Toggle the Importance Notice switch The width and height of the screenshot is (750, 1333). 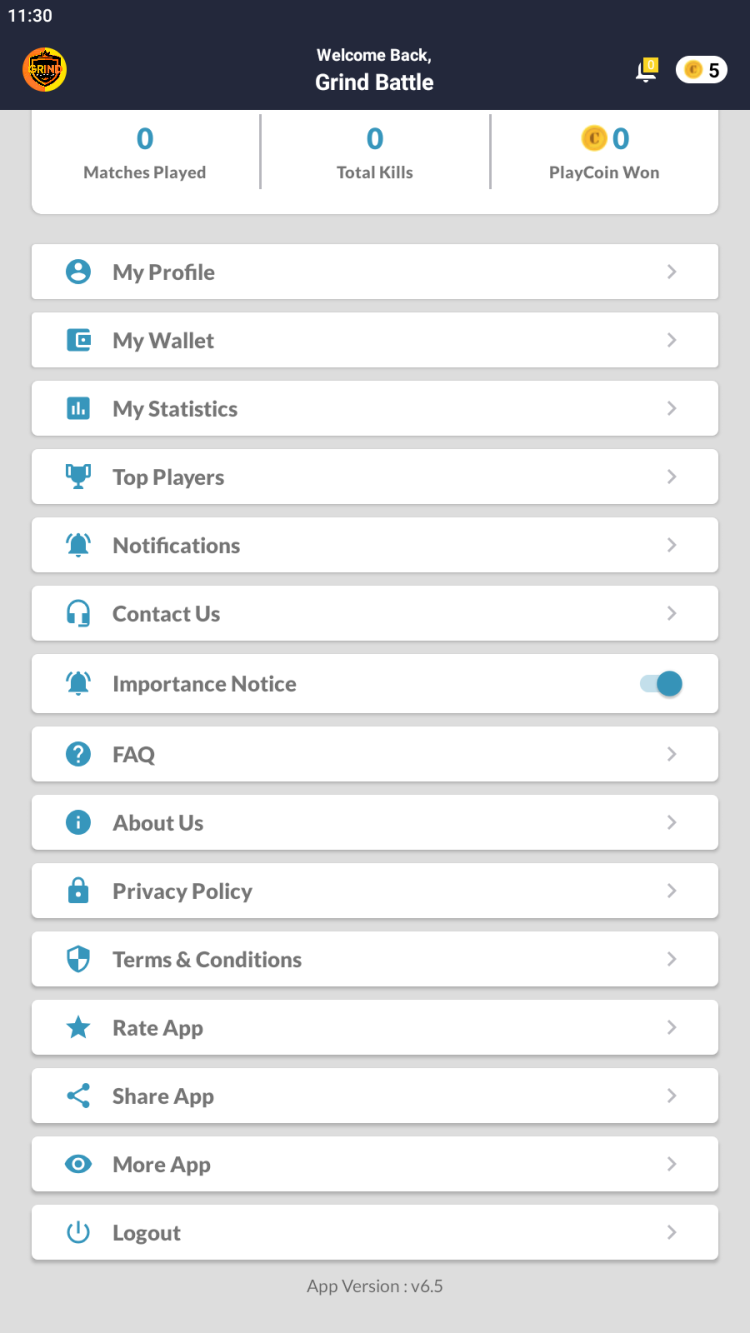click(661, 684)
